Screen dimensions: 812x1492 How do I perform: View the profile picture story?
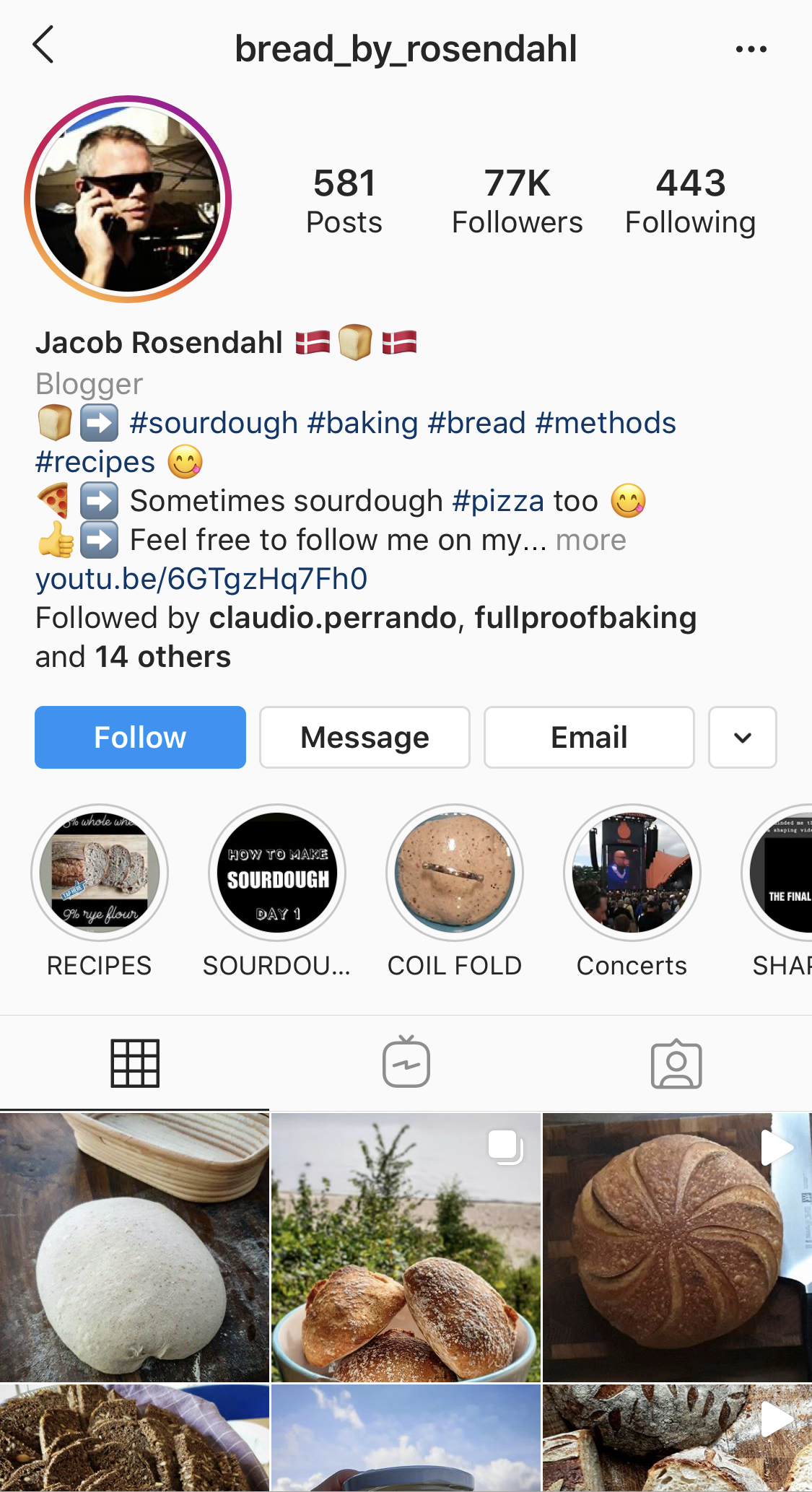tap(128, 199)
